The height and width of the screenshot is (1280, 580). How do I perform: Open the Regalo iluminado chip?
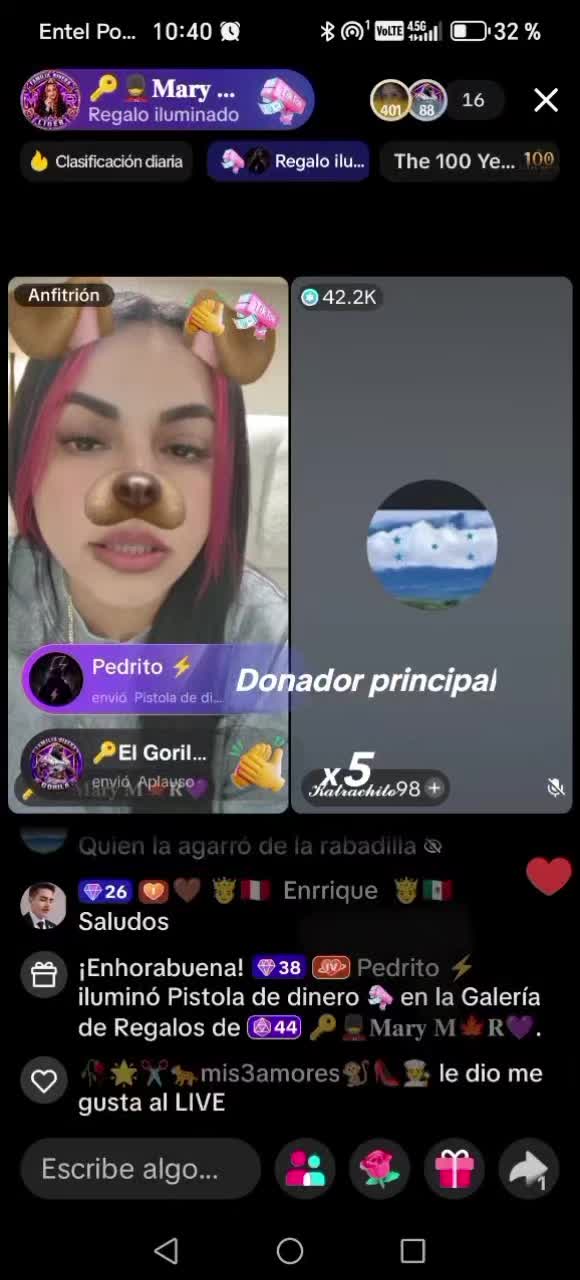(x=289, y=161)
